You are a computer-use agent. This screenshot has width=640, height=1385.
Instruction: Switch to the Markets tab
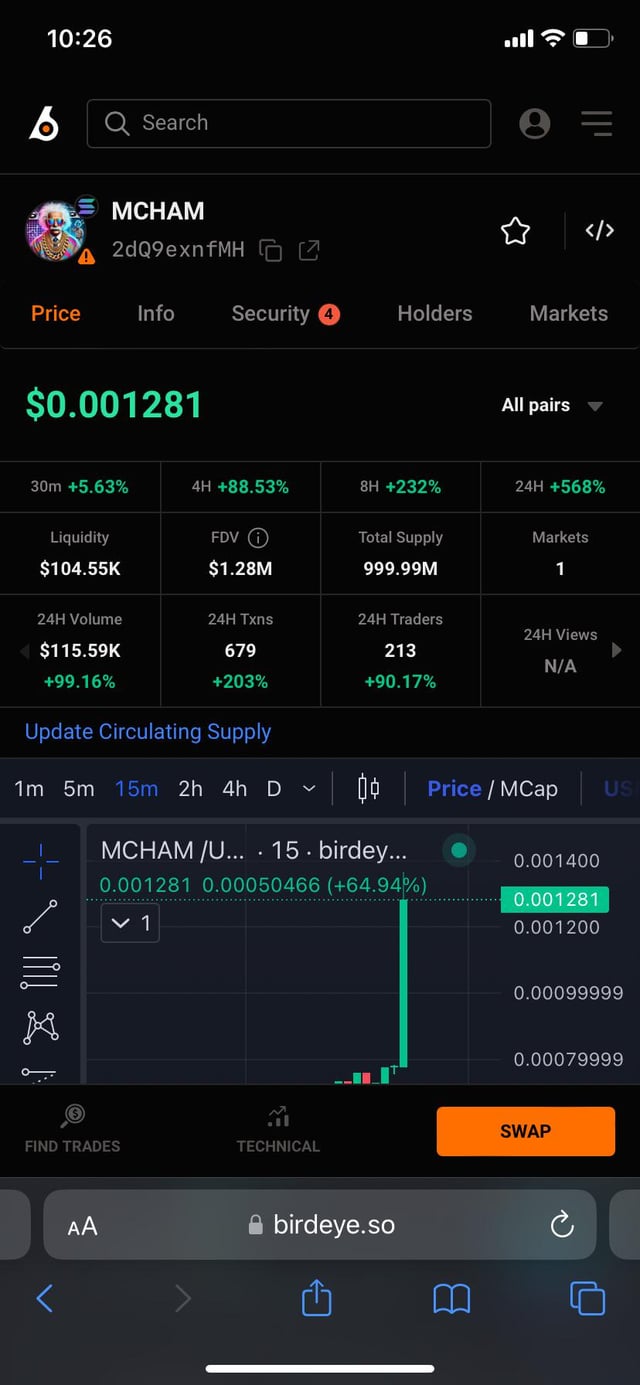(568, 313)
